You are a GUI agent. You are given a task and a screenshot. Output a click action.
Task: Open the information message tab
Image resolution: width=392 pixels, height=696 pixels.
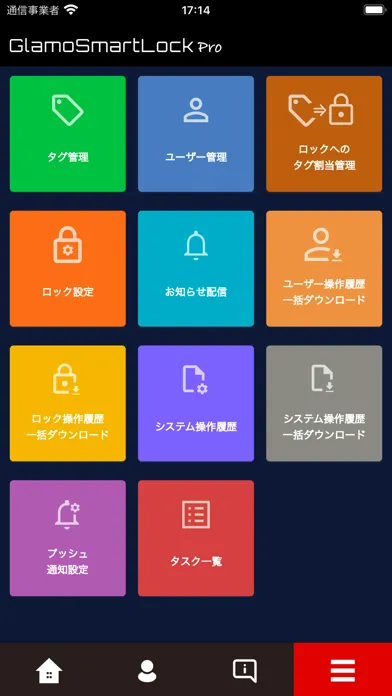coord(245,670)
